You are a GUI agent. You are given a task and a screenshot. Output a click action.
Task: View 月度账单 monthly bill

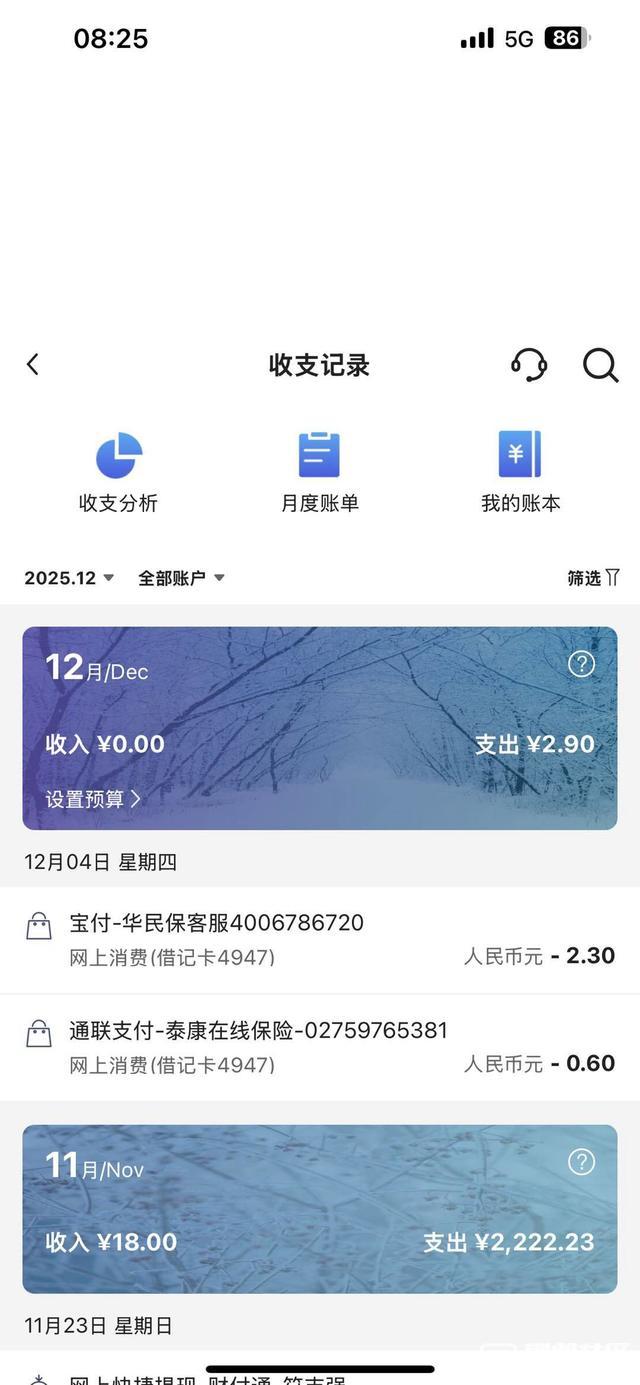coord(319,473)
